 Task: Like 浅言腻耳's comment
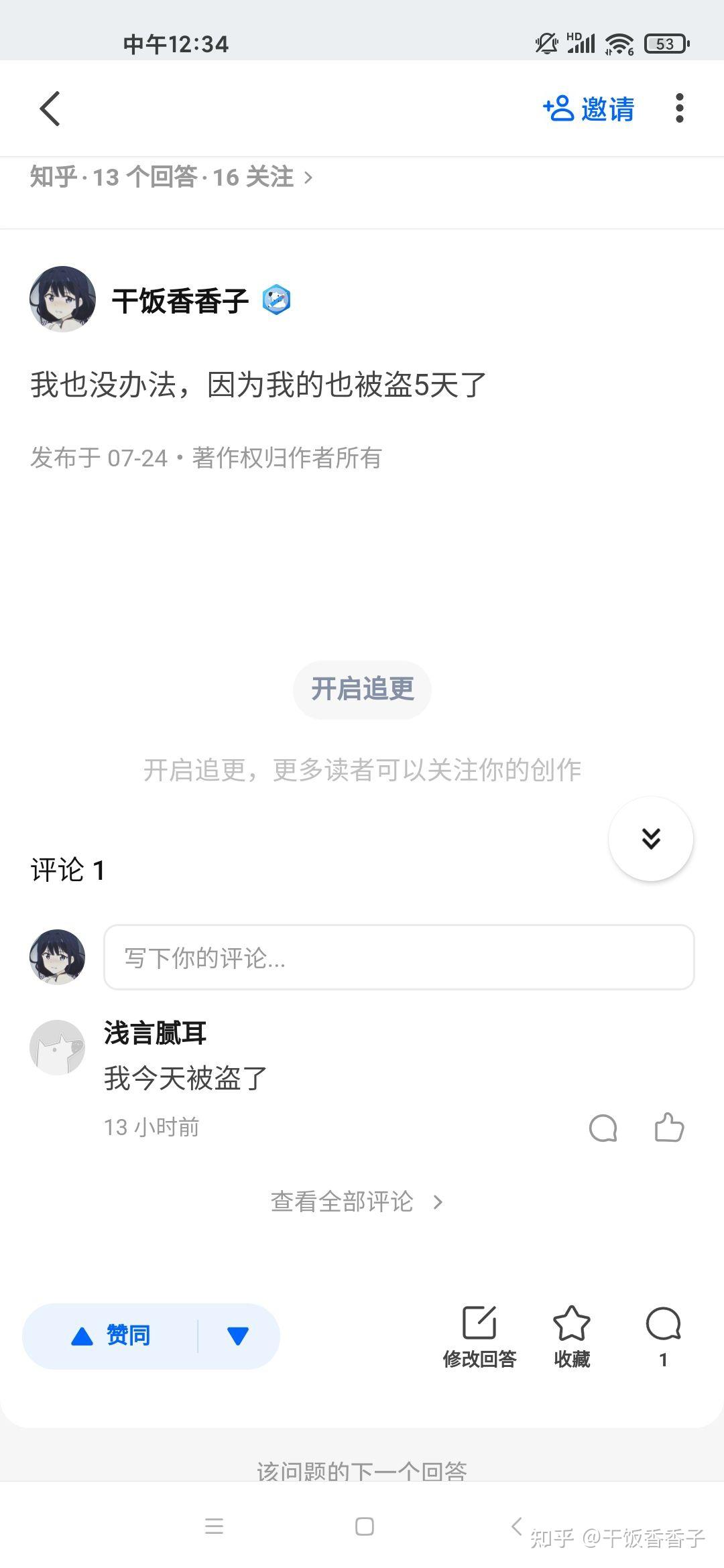pos(669,1127)
